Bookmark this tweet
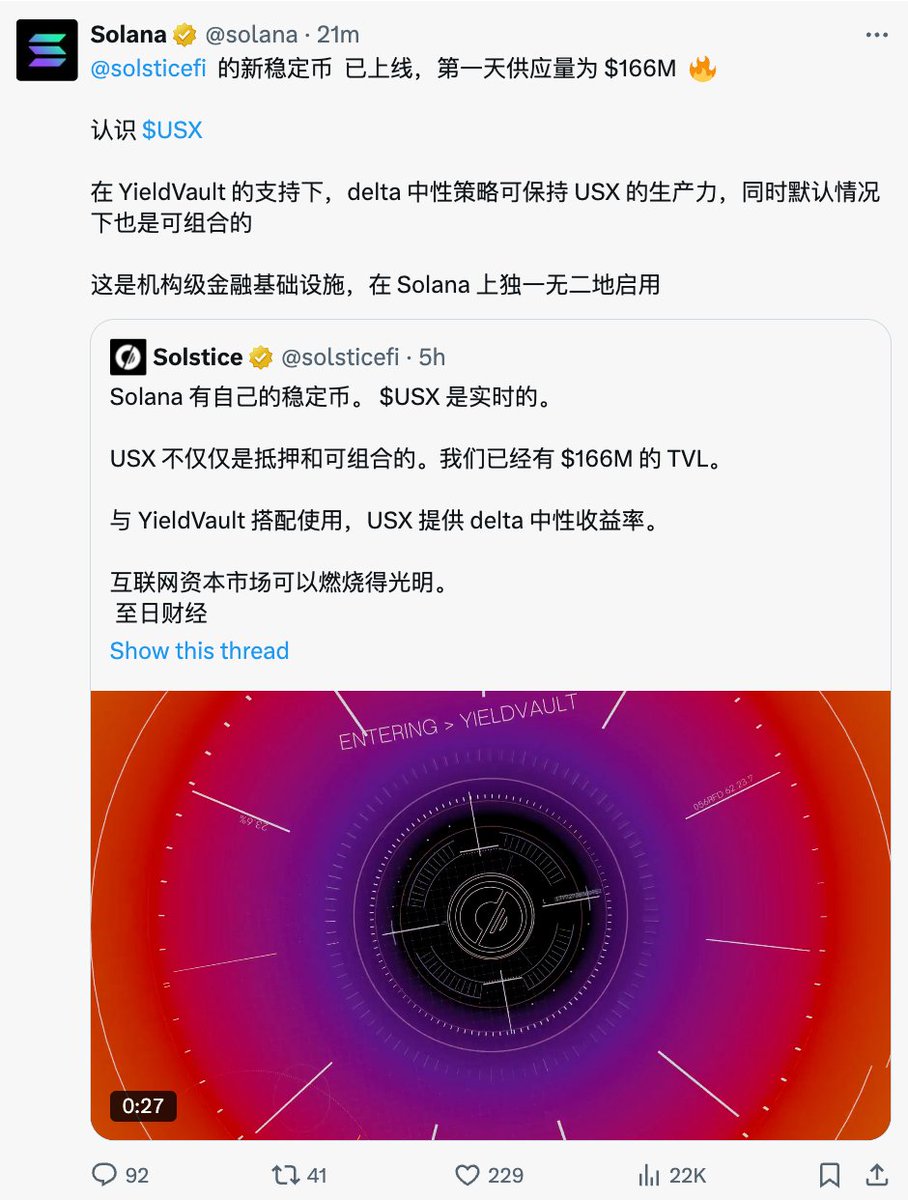The width and height of the screenshot is (908, 1200). pyautogui.click(x=829, y=1175)
